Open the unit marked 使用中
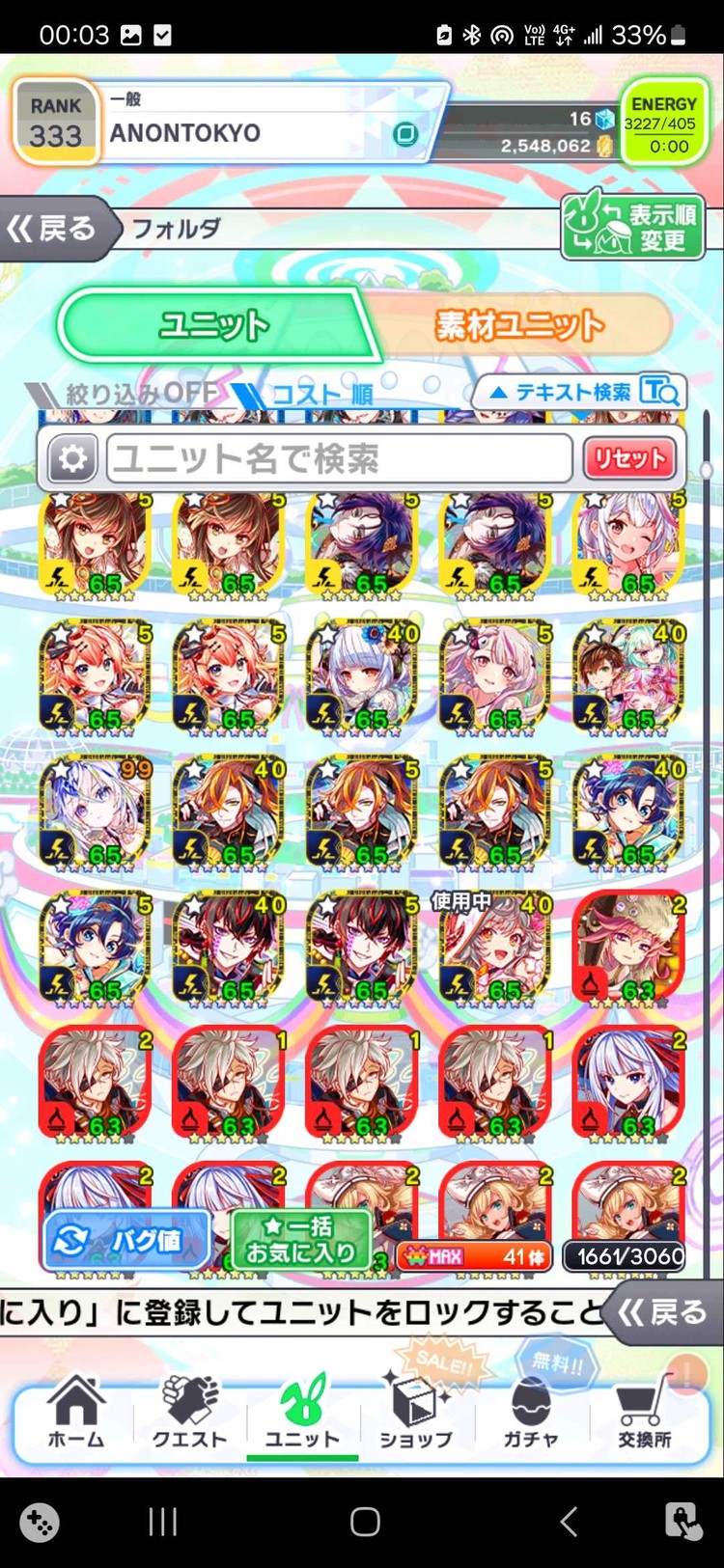The height and width of the screenshot is (1568, 724). tap(495, 948)
